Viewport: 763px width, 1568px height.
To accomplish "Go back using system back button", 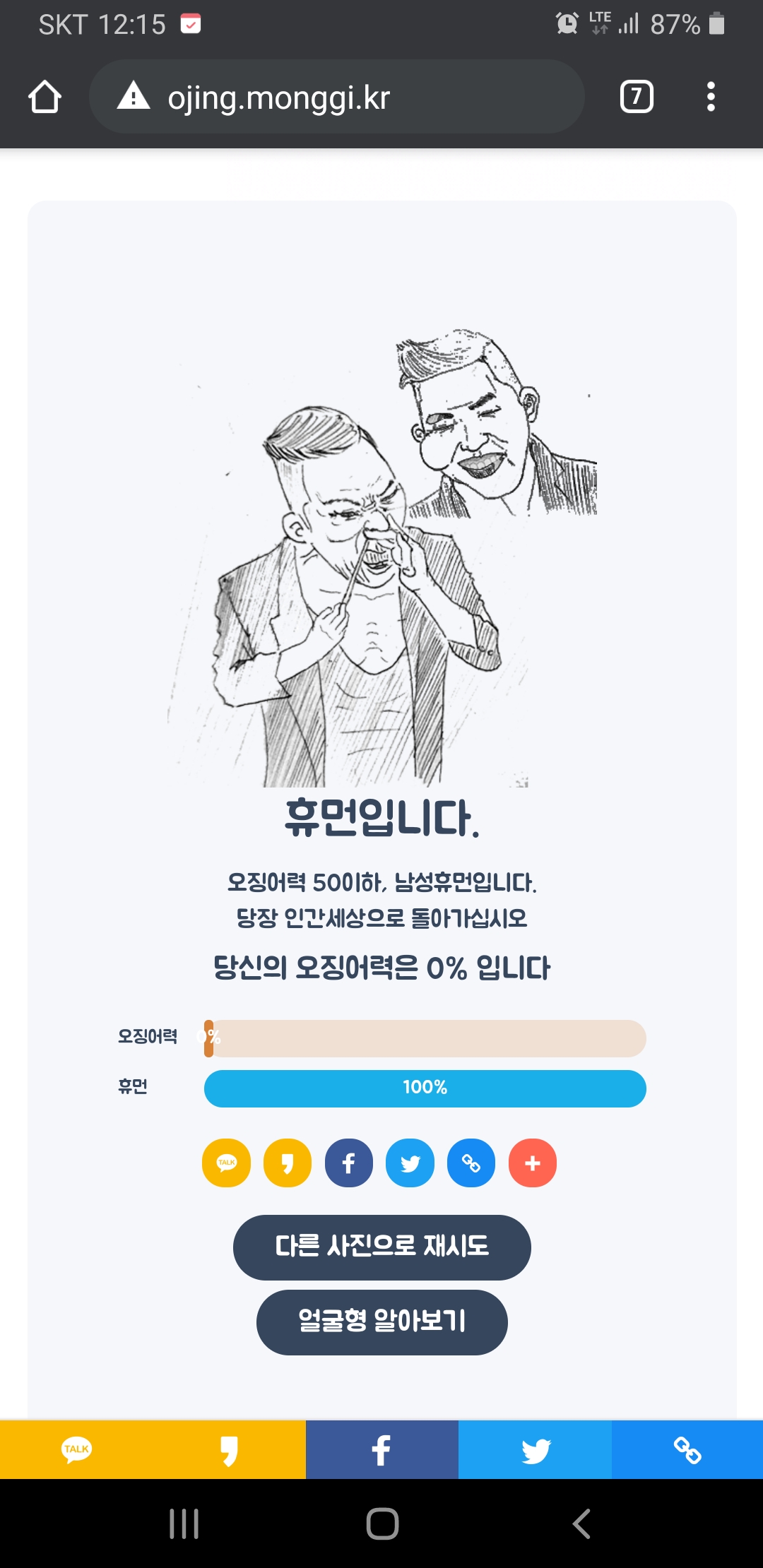I will [581, 1524].
